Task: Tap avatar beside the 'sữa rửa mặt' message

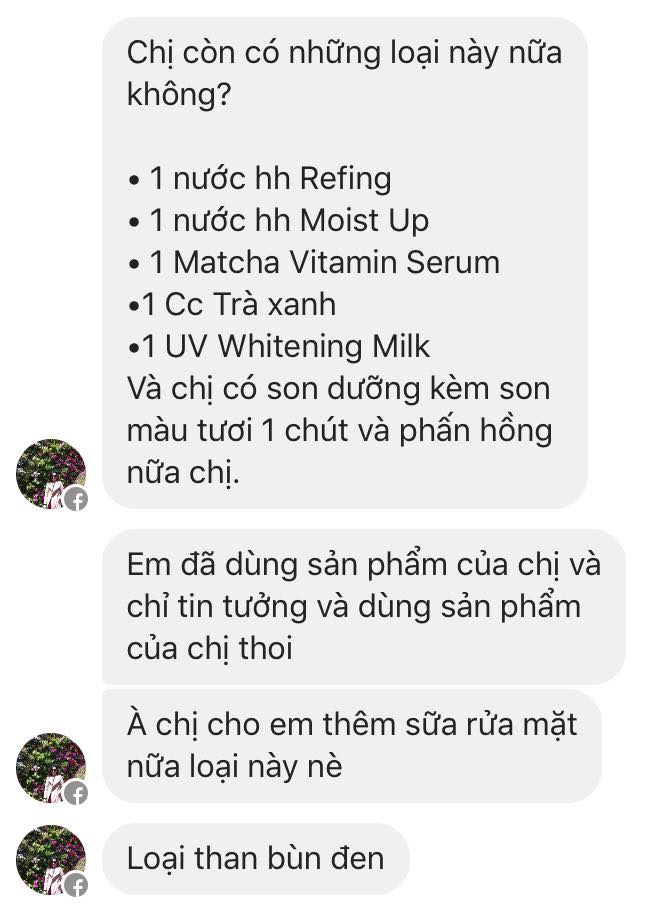Action: pyautogui.click(x=51, y=769)
